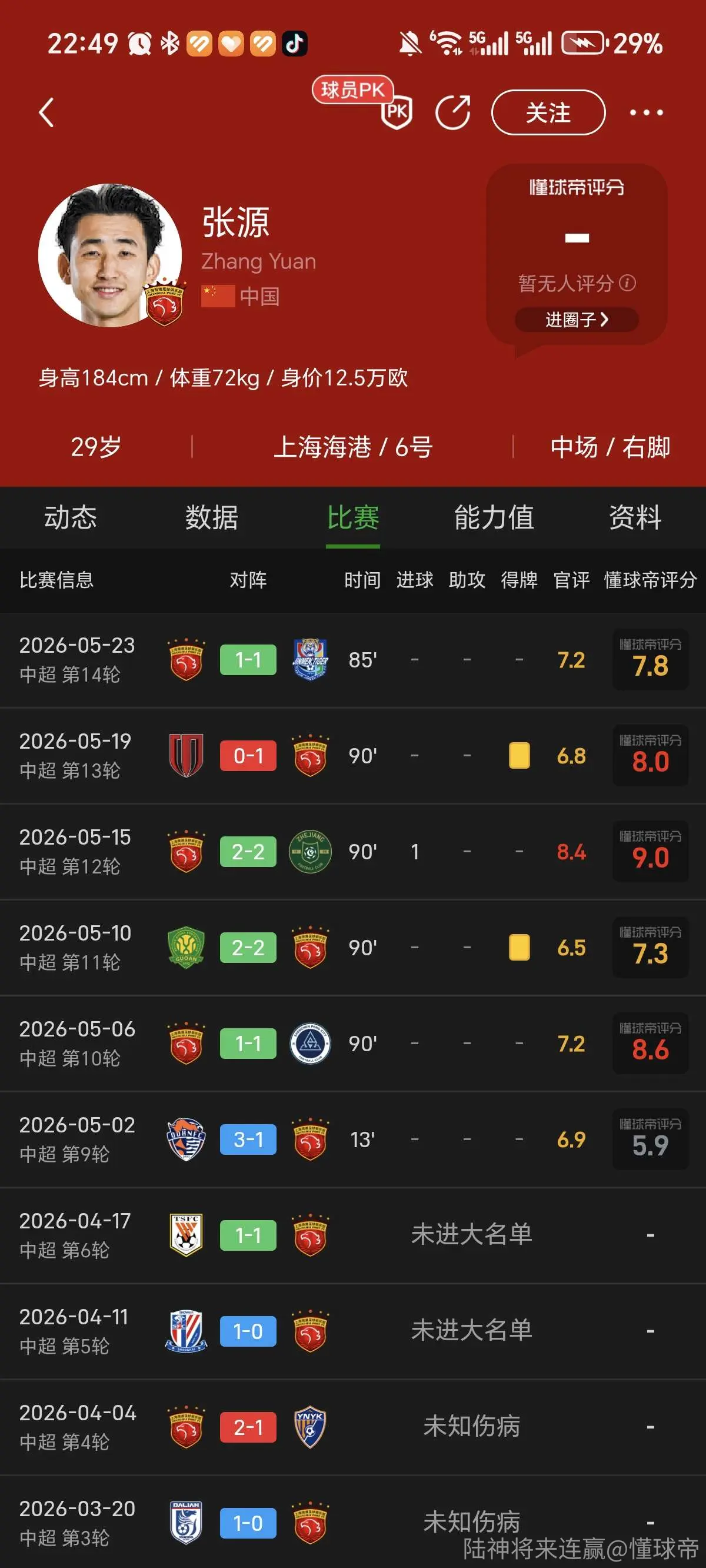This screenshot has width=706, height=1568.
Task: Enter the fan circle via 进圈子
Action: click(577, 320)
